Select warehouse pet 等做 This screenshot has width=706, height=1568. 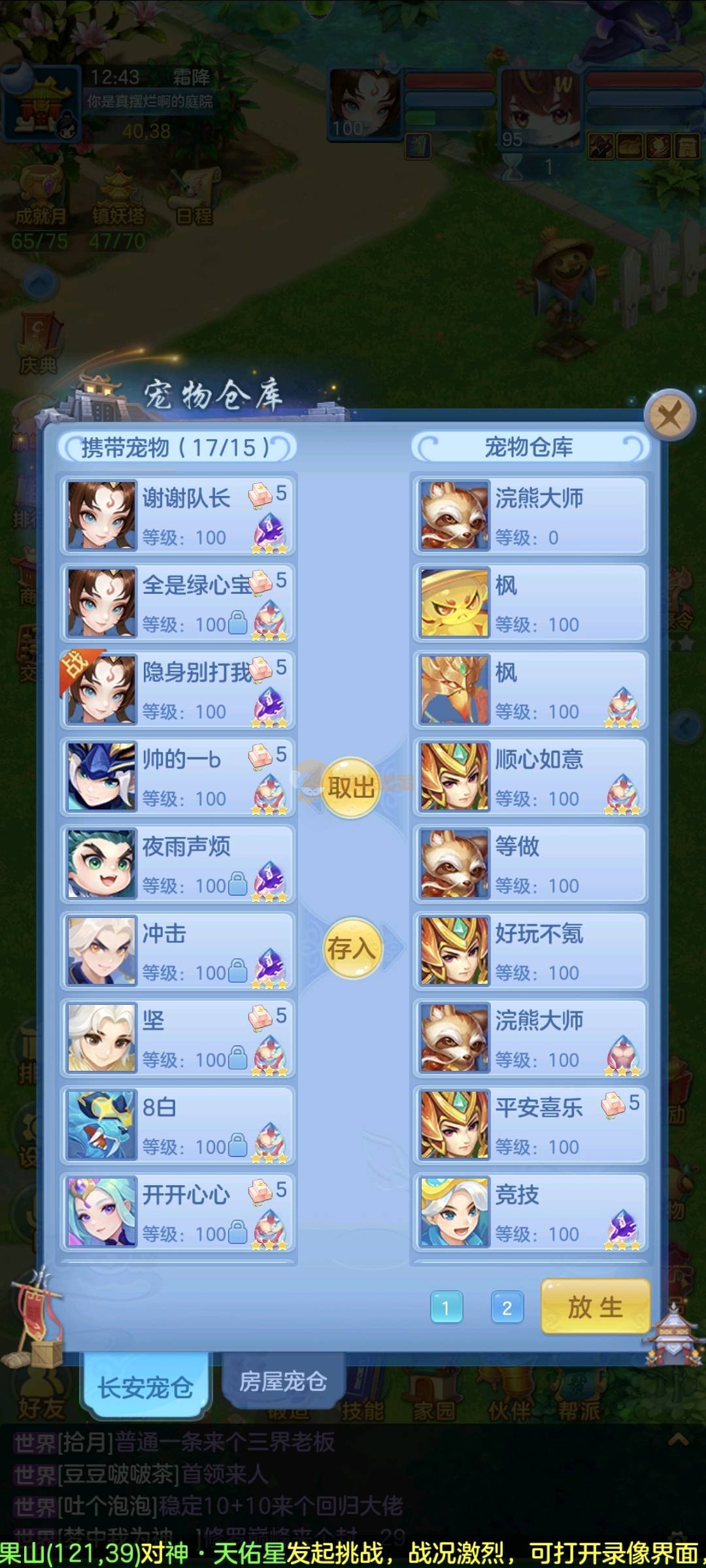click(x=529, y=864)
